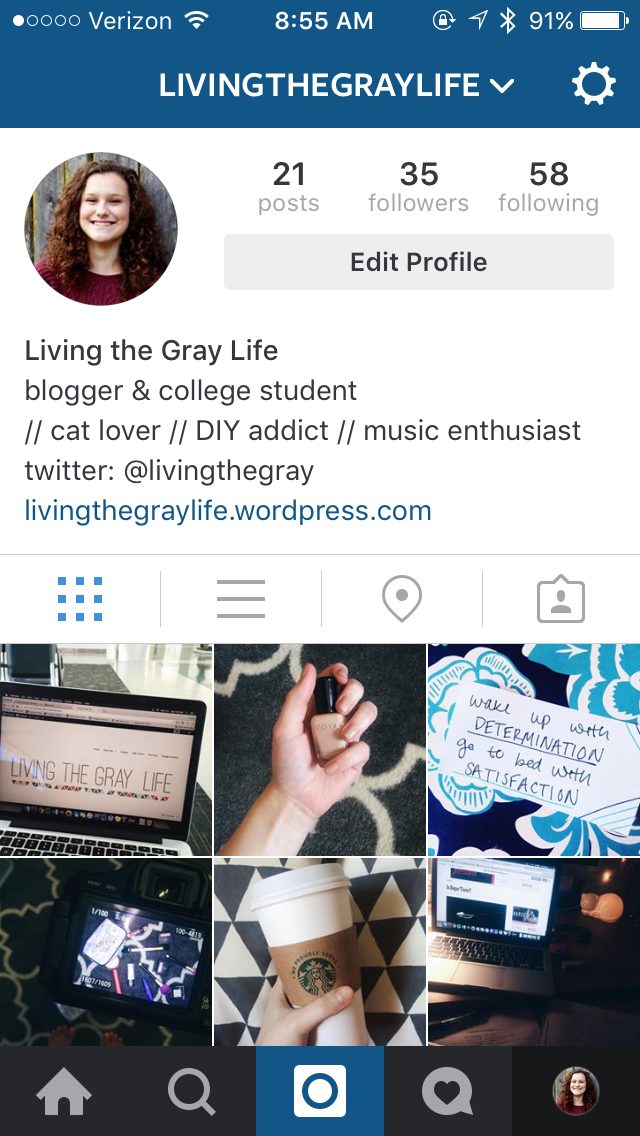Open the Search and Explore tab
The height and width of the screenshot is (1136, 640).
click(191, 1091)
